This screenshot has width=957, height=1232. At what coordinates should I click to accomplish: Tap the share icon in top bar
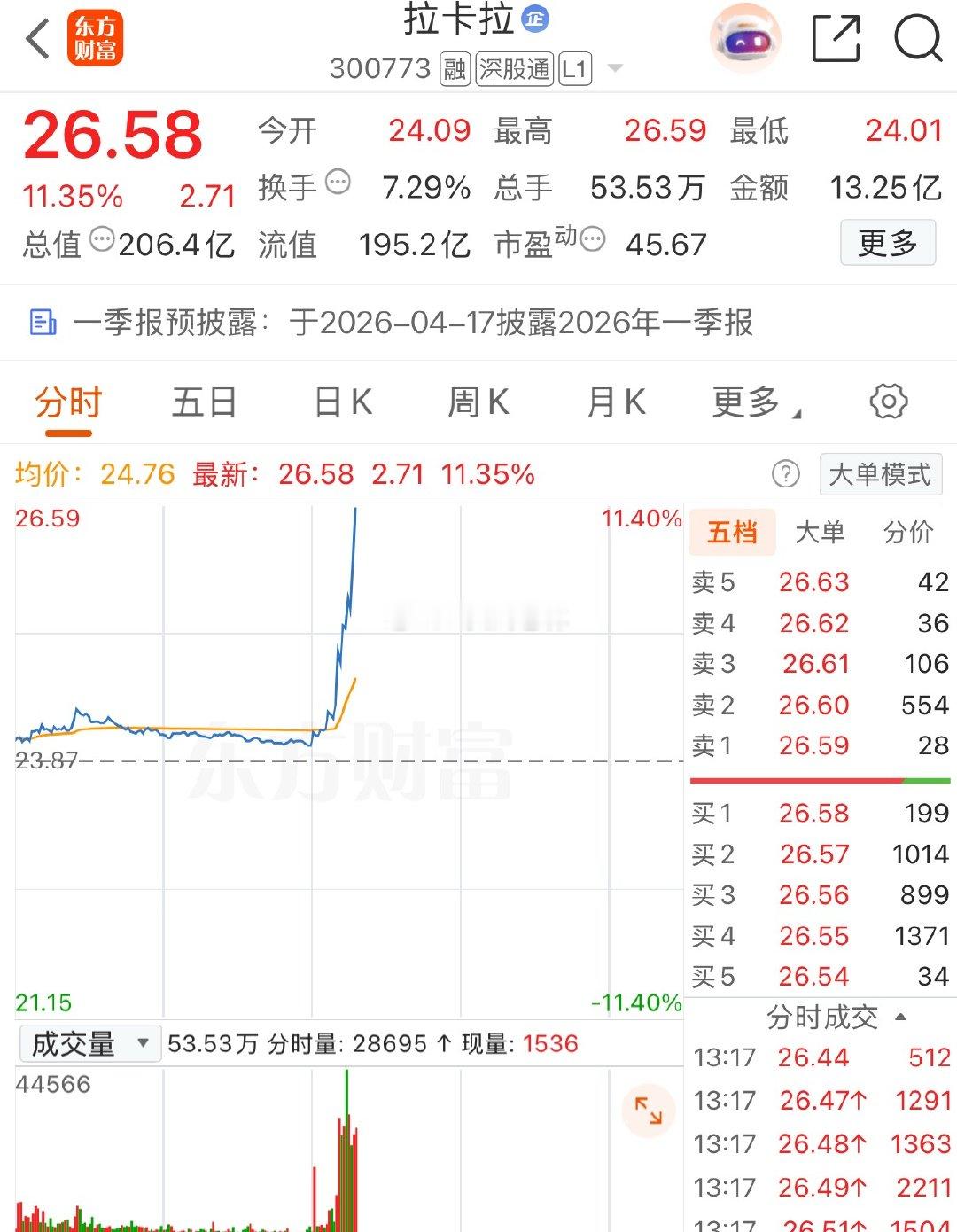pyautogui.click(x=837, y=37)
